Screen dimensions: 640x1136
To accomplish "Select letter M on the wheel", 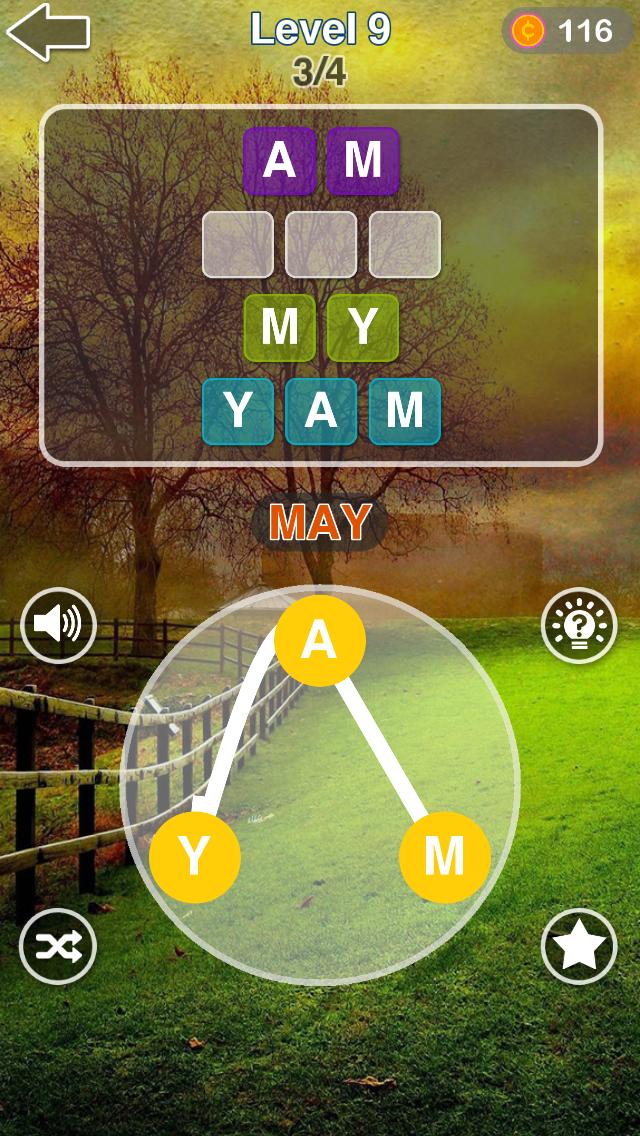I will pyautogui.click(x=444, y=857).
